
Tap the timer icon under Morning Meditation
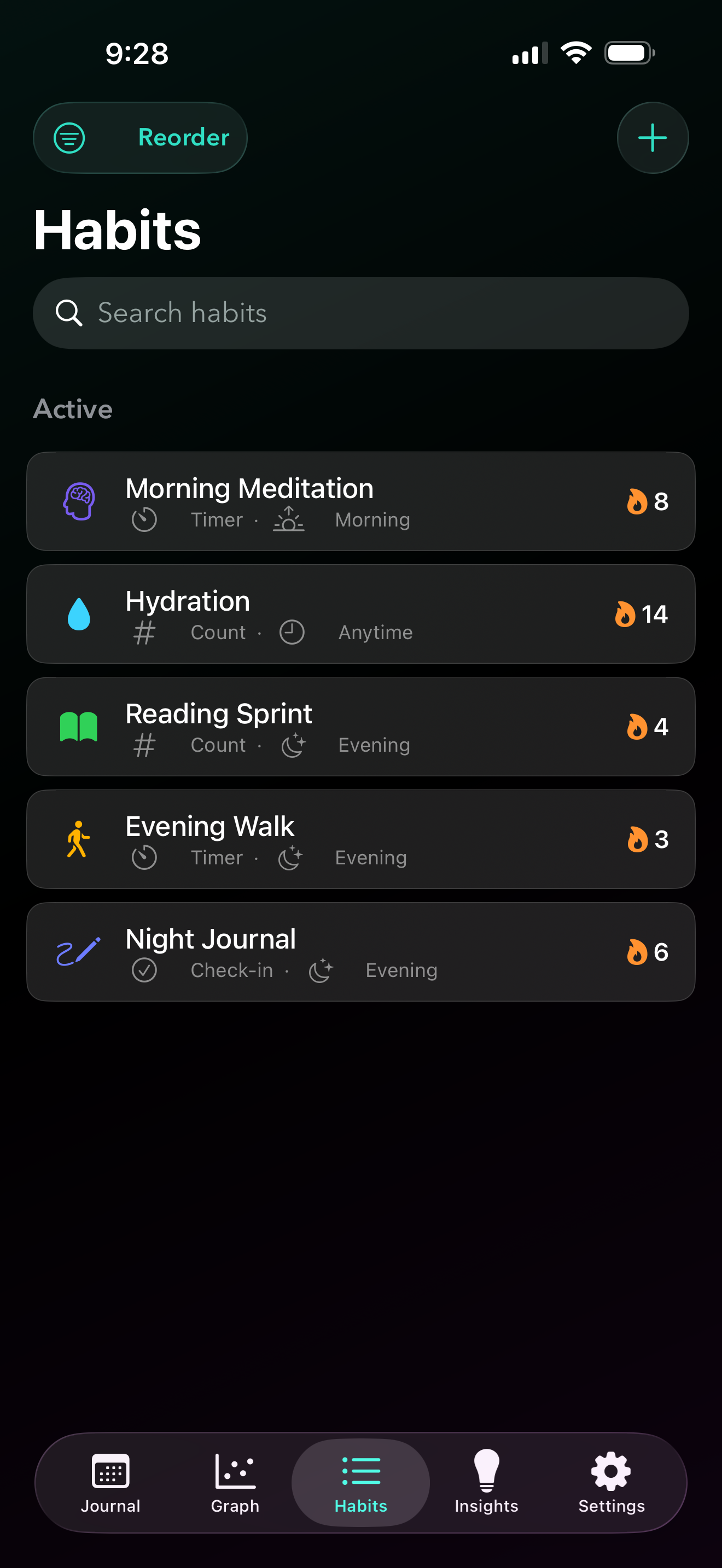click(145, 520)
